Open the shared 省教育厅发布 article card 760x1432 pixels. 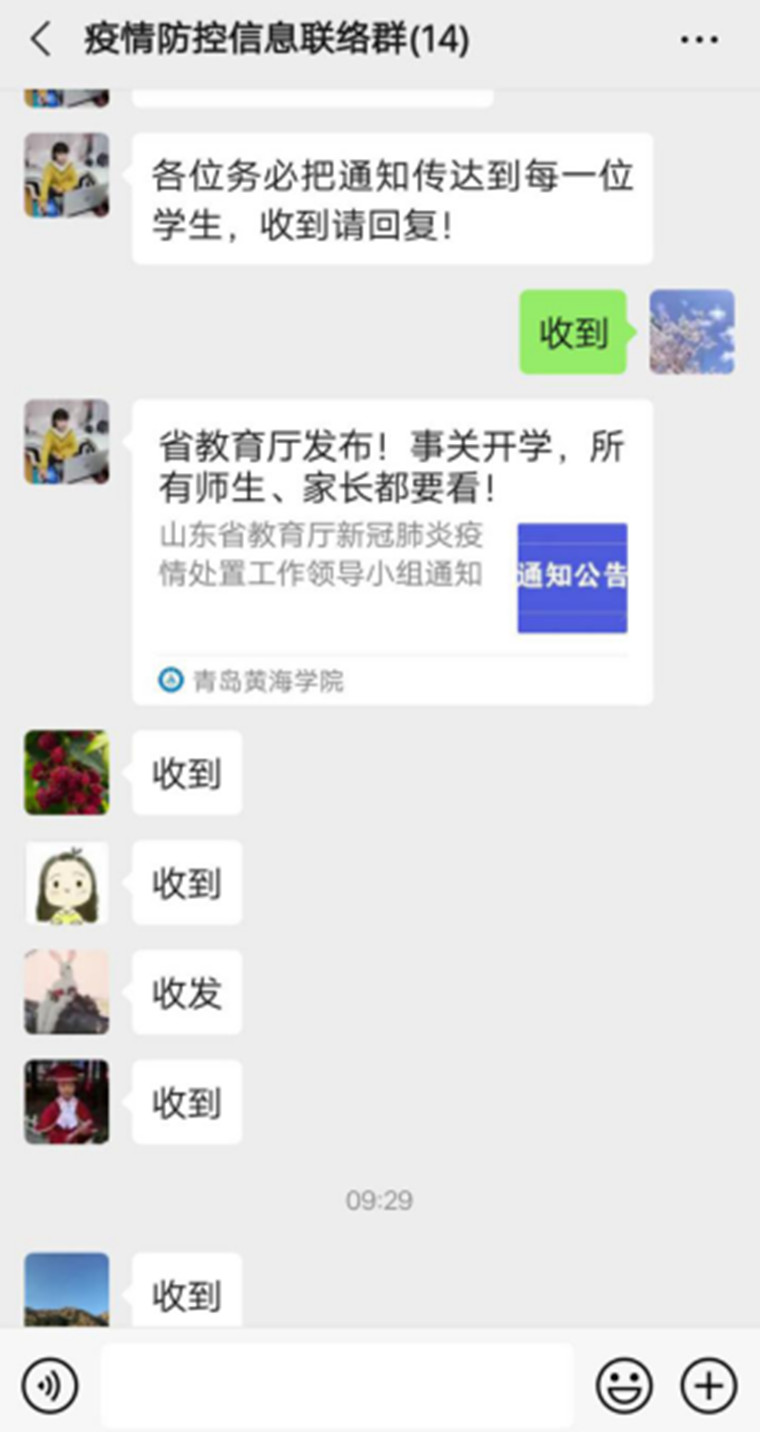[392, 551]
